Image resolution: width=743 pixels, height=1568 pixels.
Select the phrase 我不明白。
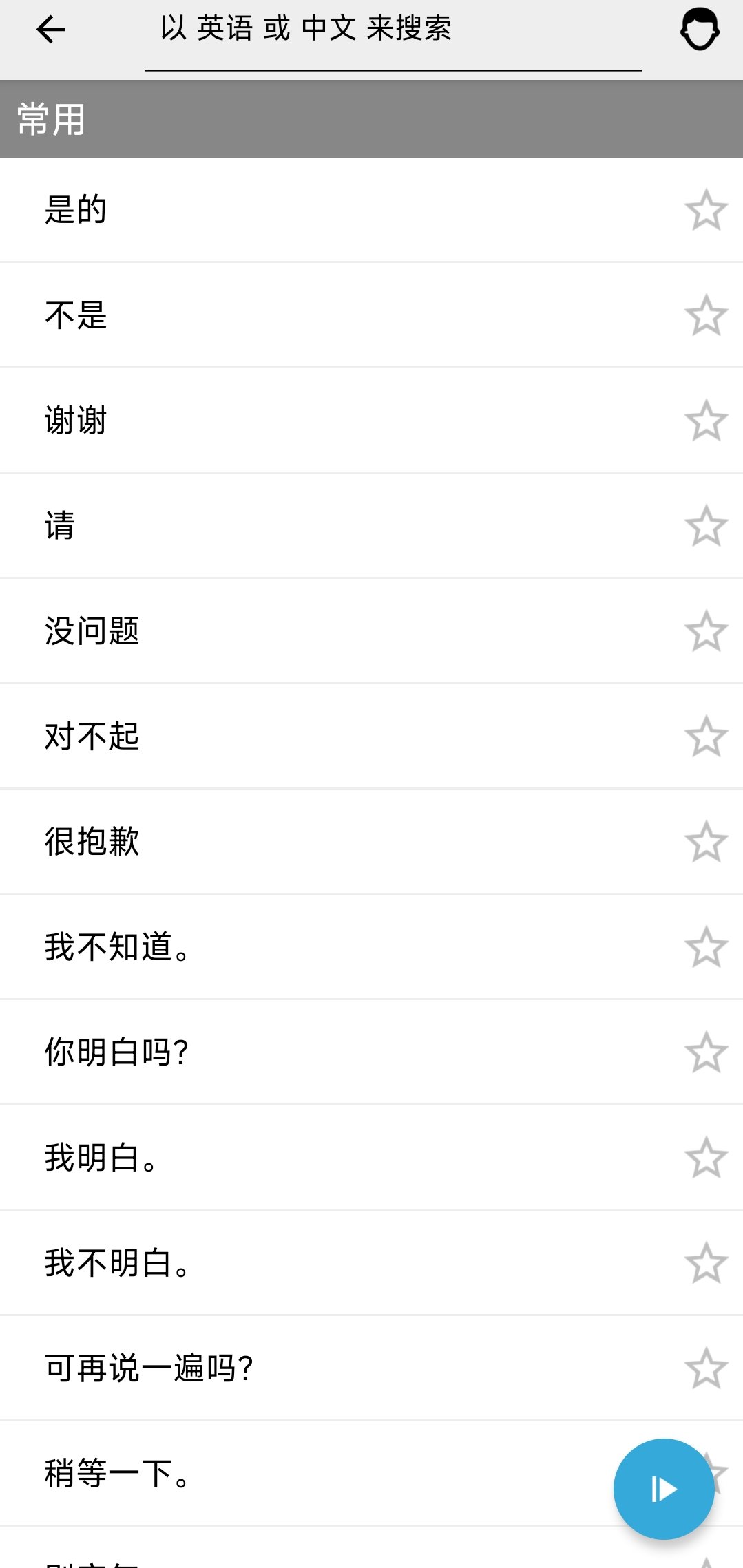pyautogui.click(x=117, y=1263)
